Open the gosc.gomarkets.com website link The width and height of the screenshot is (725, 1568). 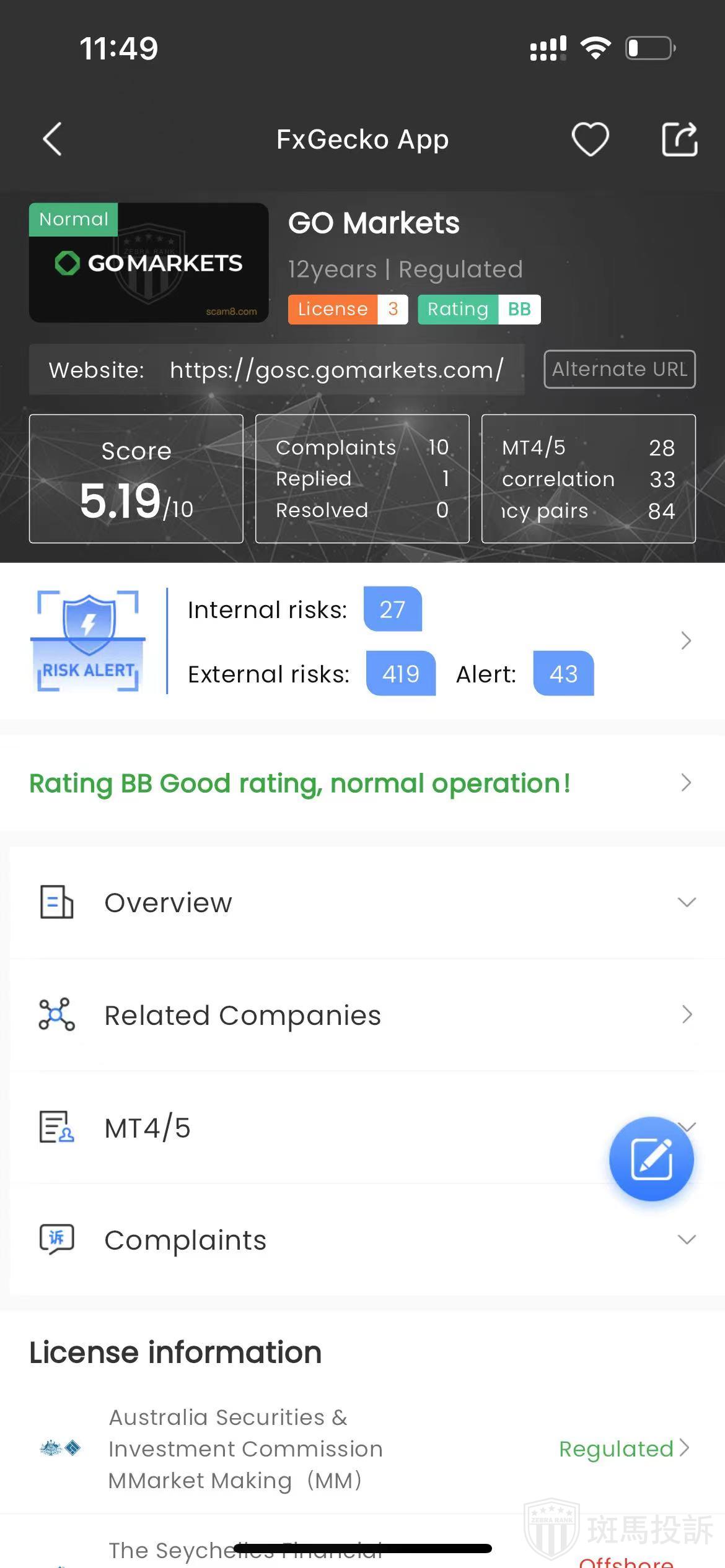point(336,370)
